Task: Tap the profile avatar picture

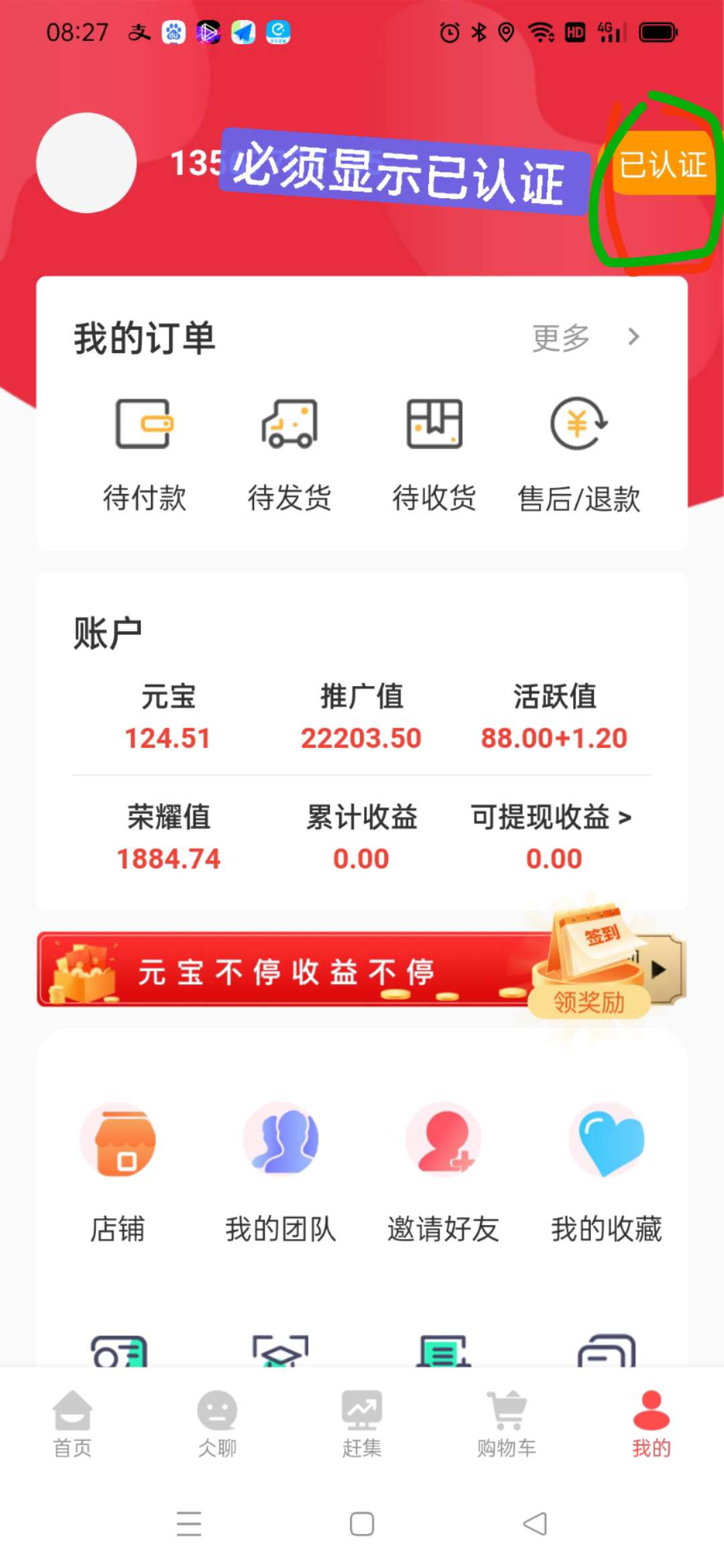Action: [86, 163]
